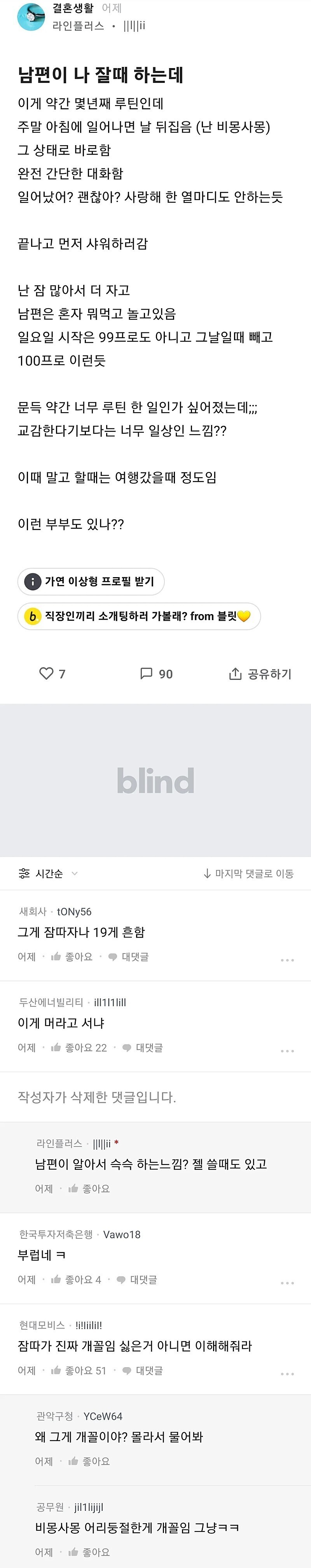Viewport: 311px width, 1568px height.
Task: Like tONy56's comment
Action: (72, 957)
